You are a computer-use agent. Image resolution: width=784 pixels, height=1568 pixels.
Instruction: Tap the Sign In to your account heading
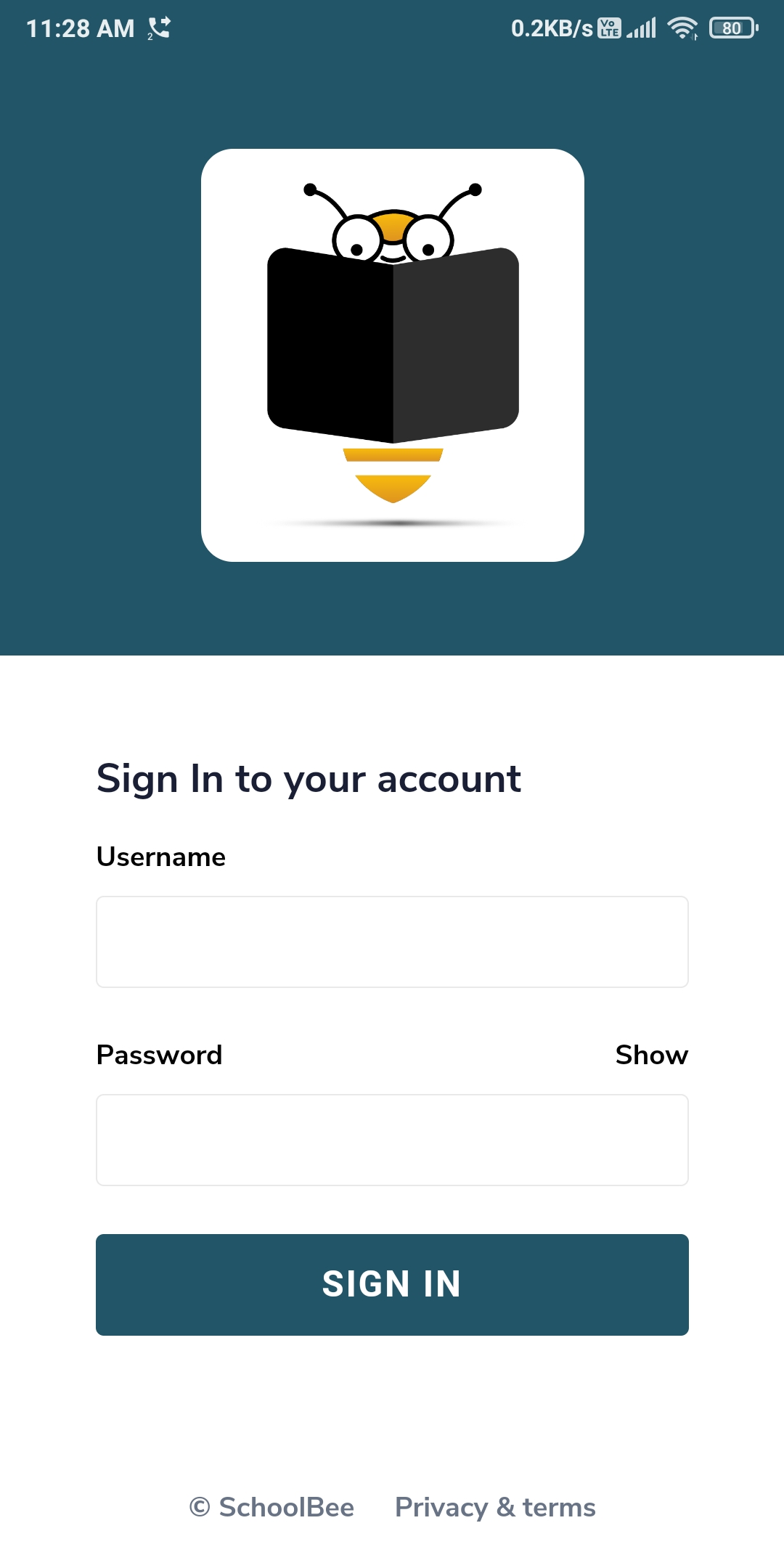point(309,778)
